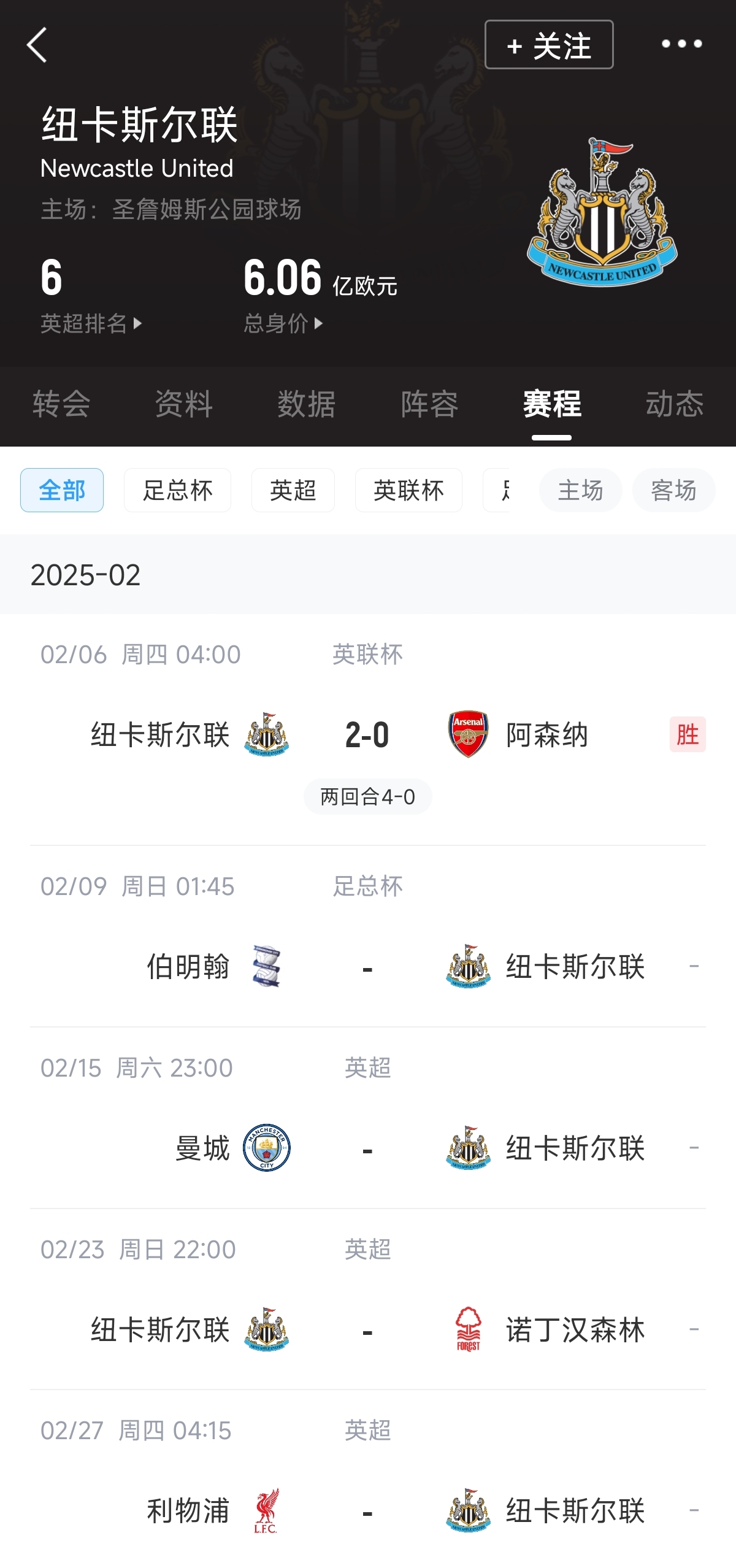Screen dimensions: 736x1568
Task: Filter fixtures by 英超
Action: click(293, 490)
